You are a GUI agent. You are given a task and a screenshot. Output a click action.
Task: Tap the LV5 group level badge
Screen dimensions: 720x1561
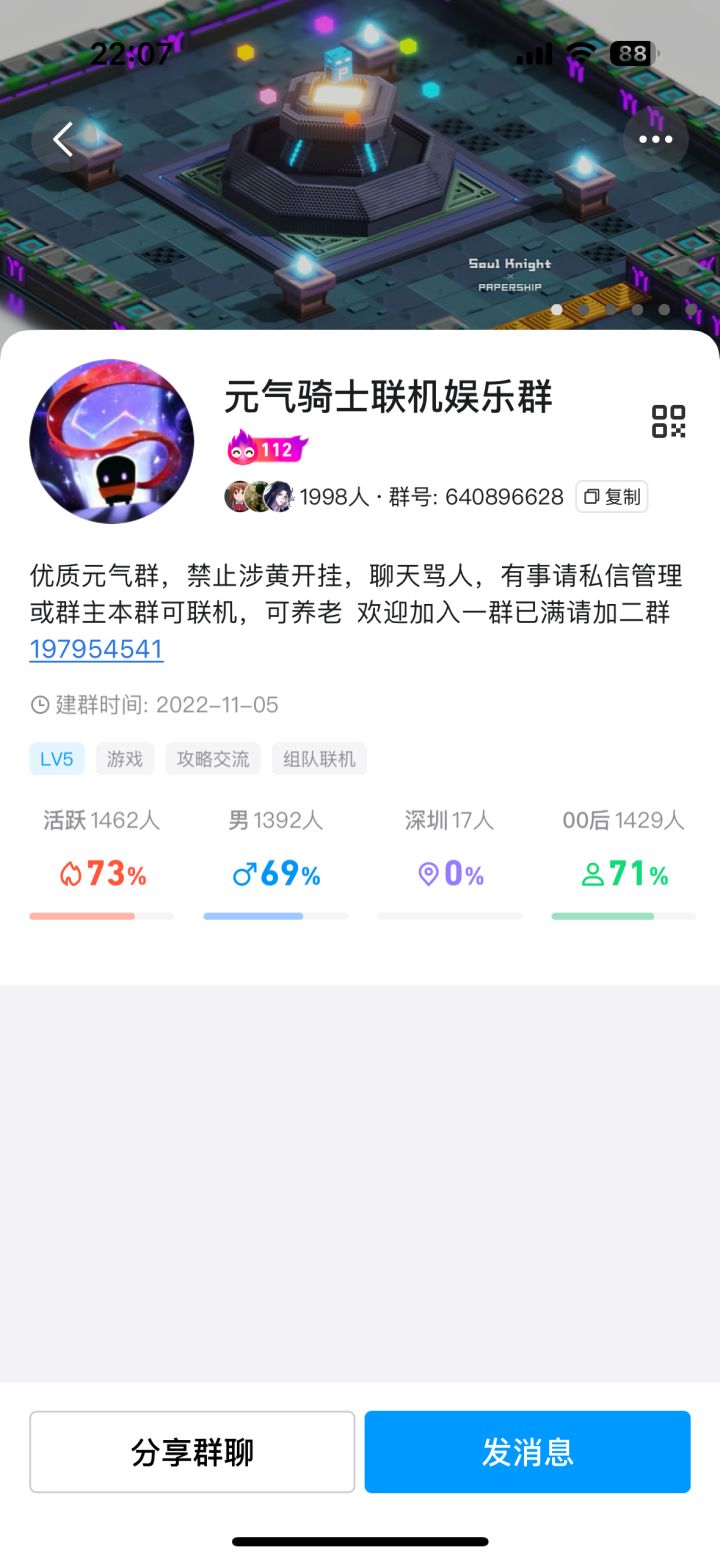click(57, 759)
